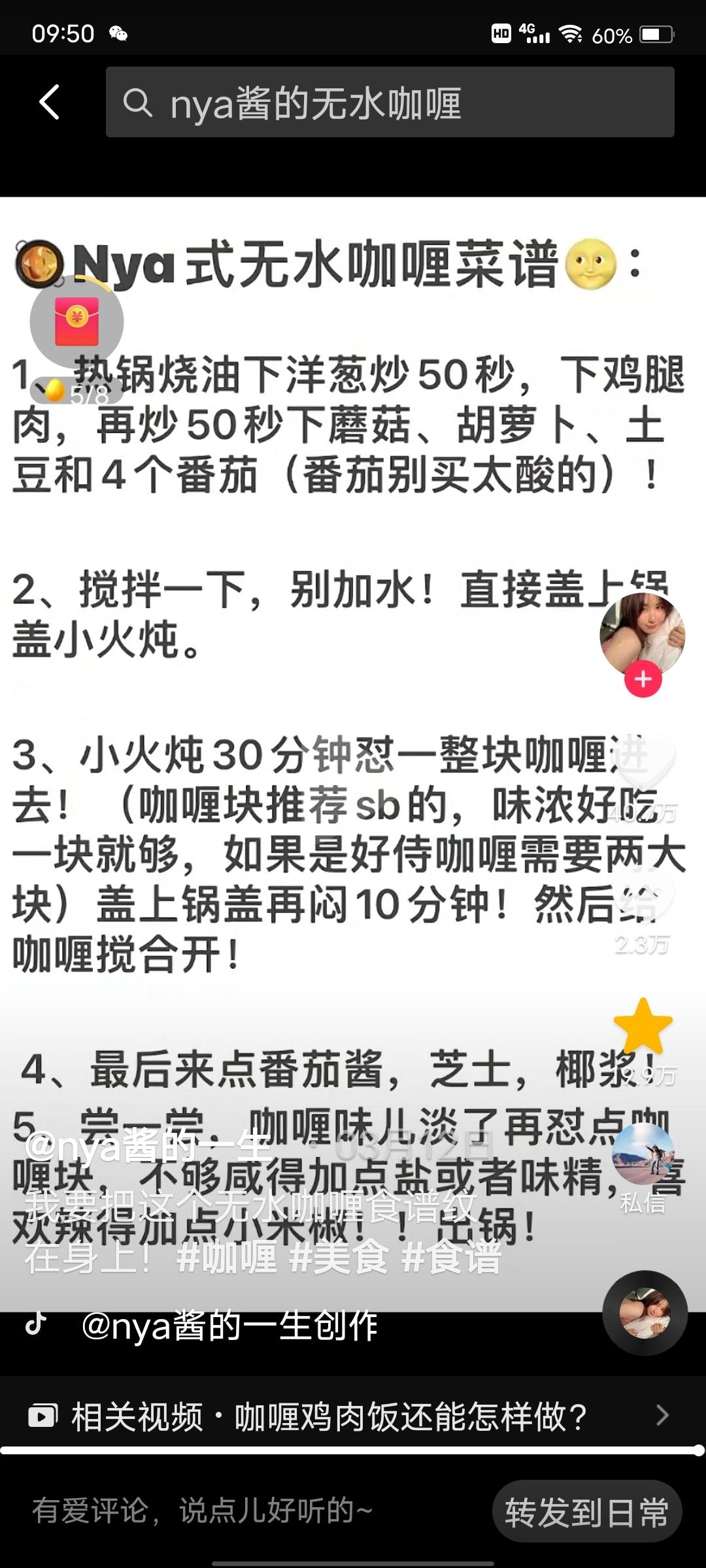The height and width of the screenshot is (1568, 706).
Task: Open the sound page @nya酱的一生创作
Action: coord(229,1326)
